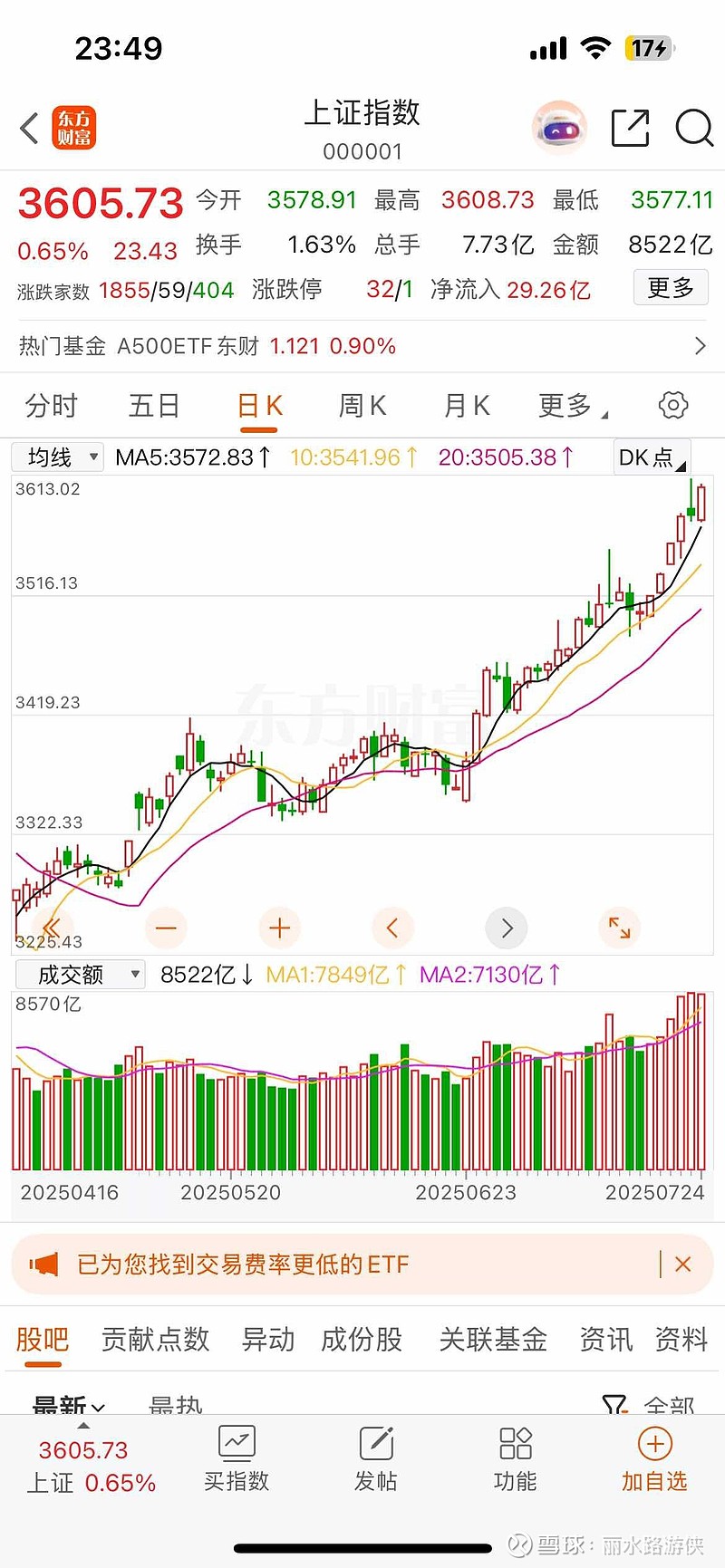
Task: Select the 周K chart tab
Action: tap(362, 406)
